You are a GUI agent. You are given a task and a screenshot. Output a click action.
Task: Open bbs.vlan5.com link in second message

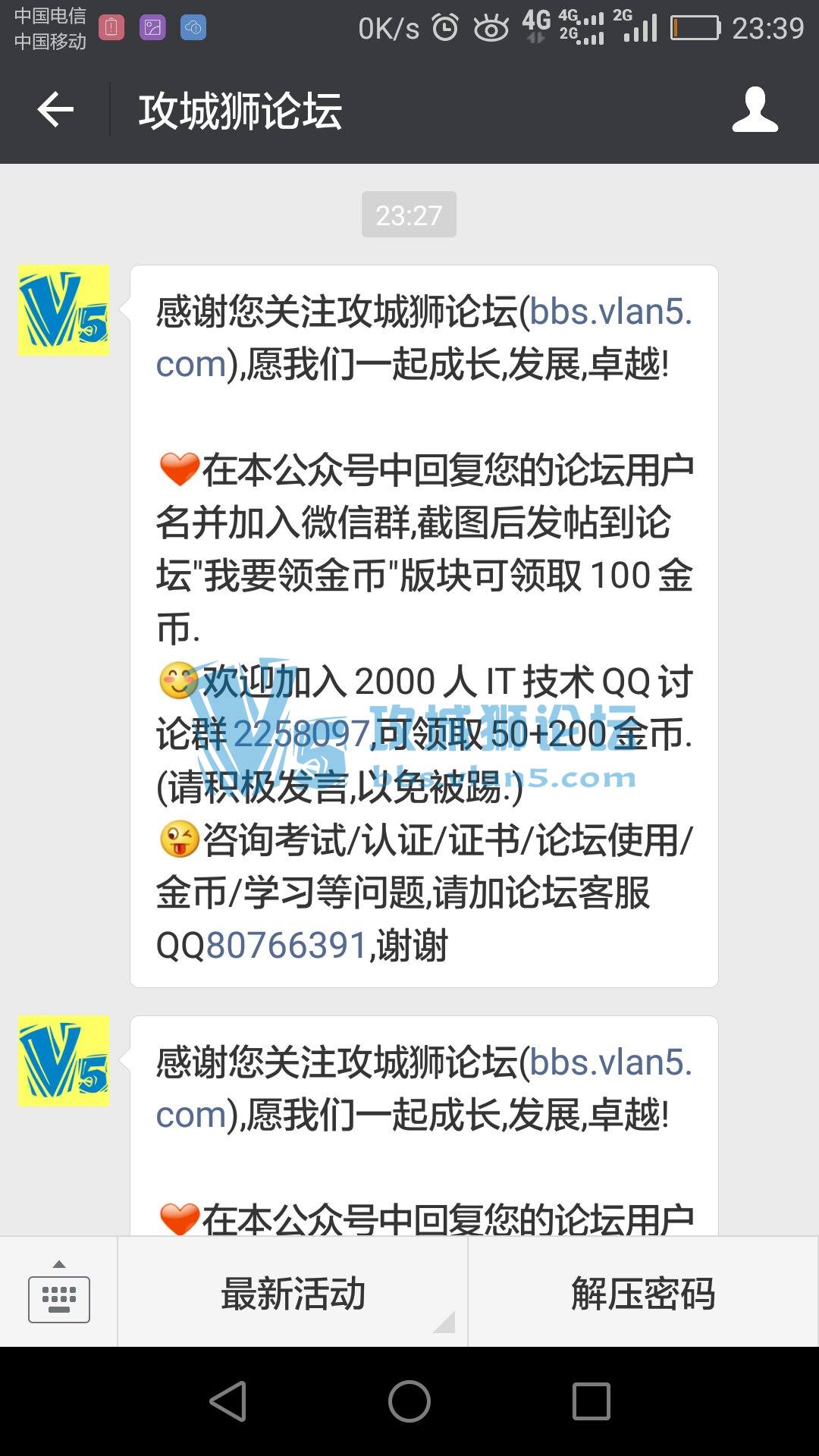coord(610,1063)
